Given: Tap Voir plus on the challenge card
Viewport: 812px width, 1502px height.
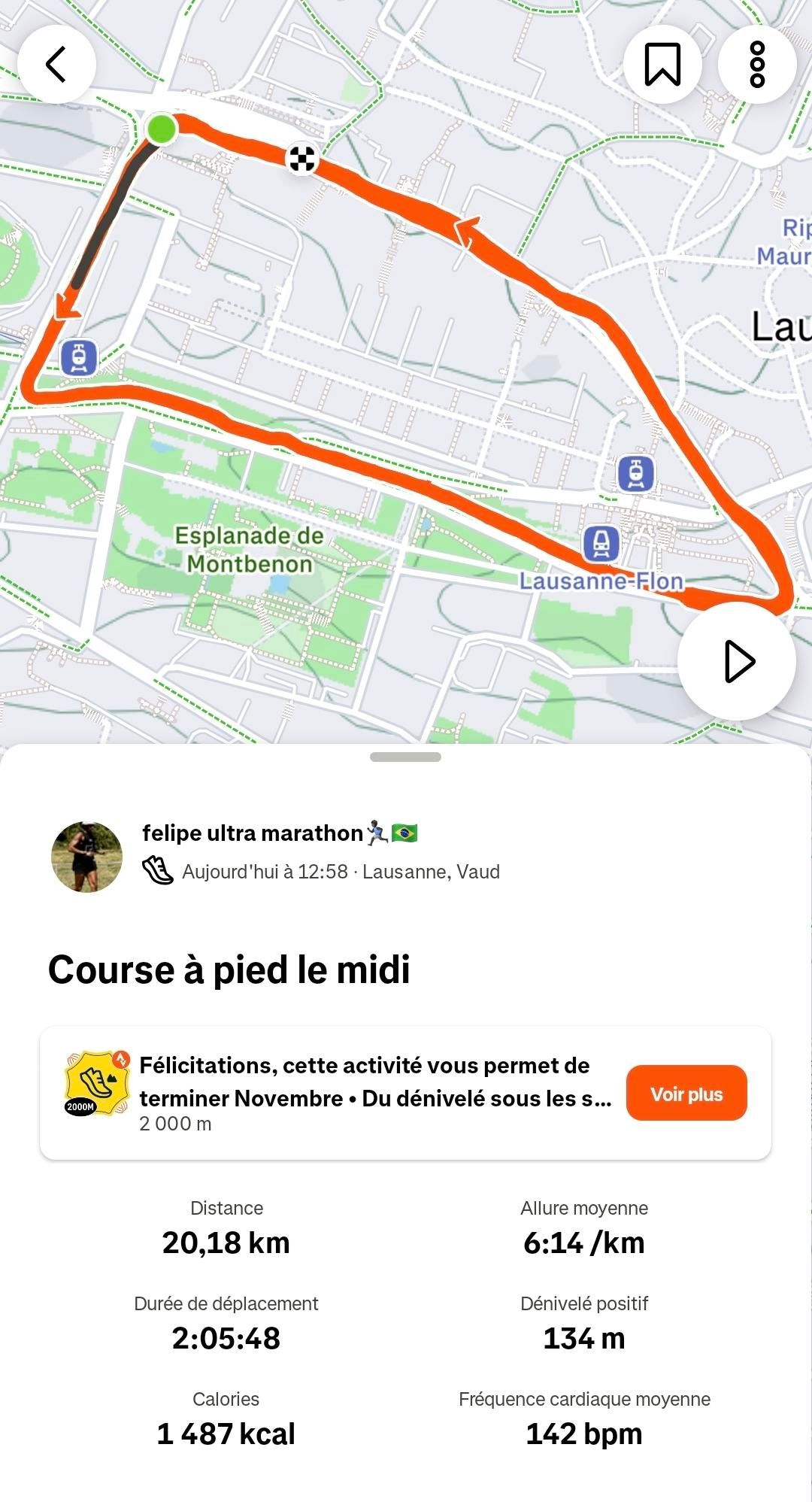Looking at the screenshot, I should coord(686,1093).
